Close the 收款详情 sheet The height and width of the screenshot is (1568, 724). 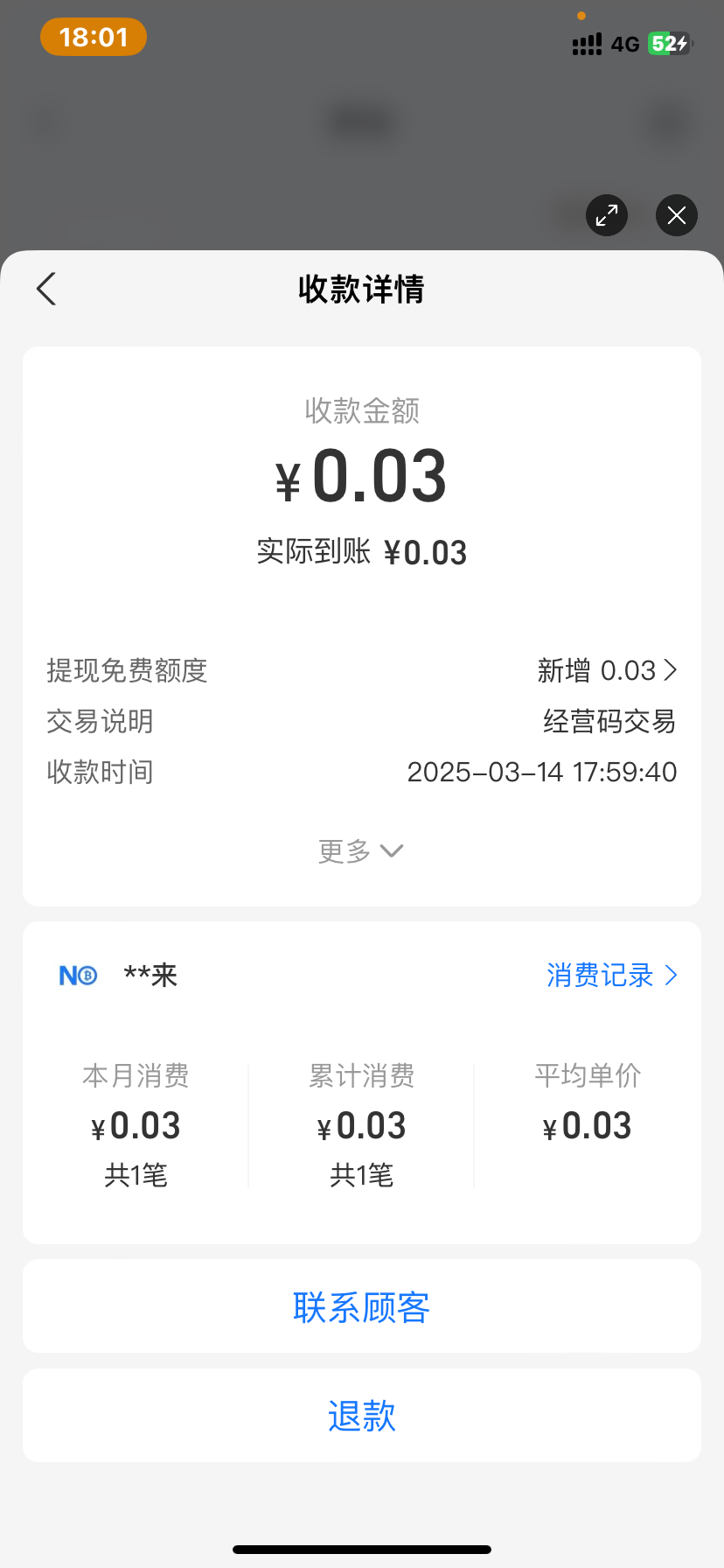(677, 215)
